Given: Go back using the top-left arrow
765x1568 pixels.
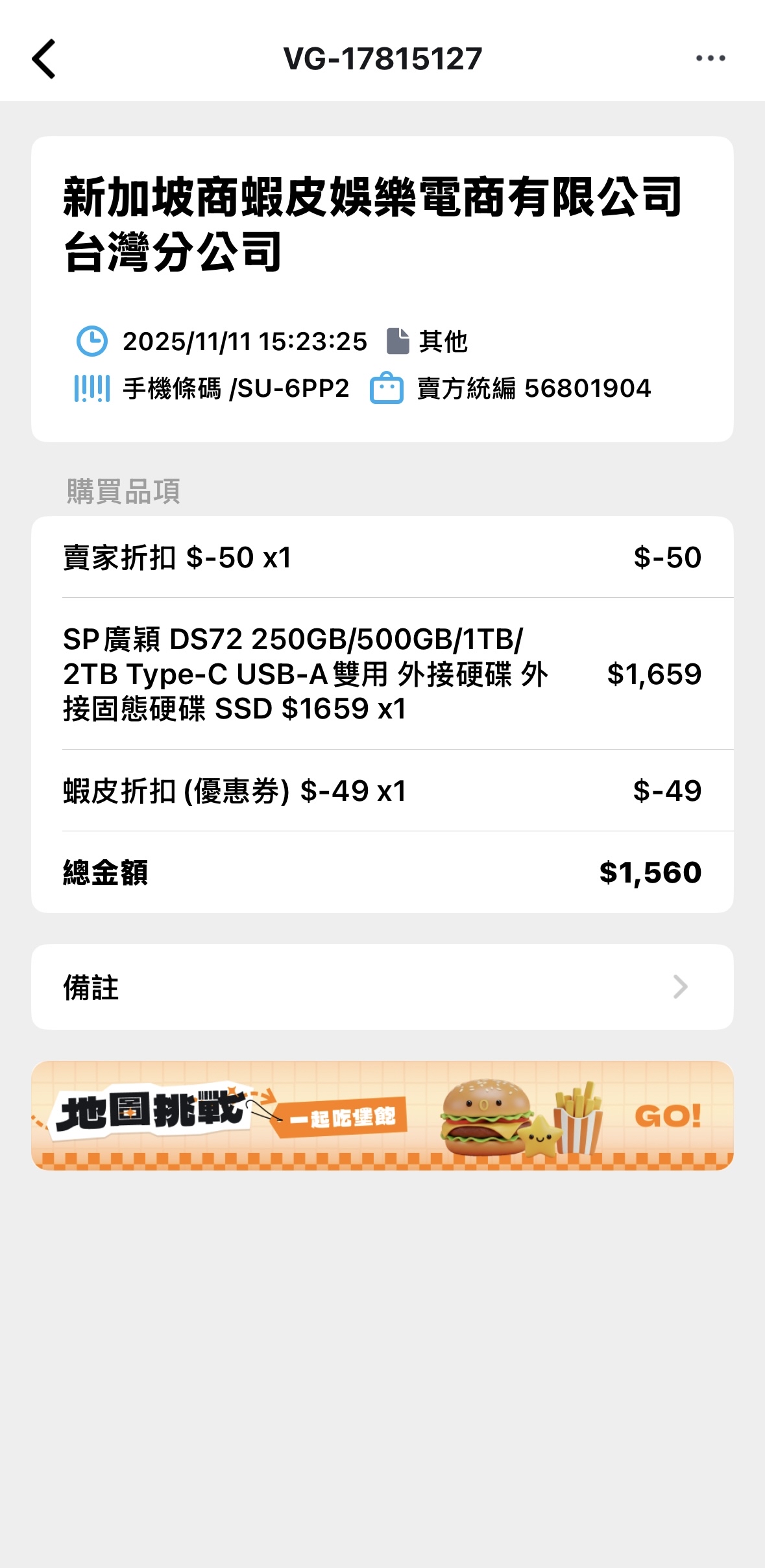Looking at the screenshot, I should (44, 59).
